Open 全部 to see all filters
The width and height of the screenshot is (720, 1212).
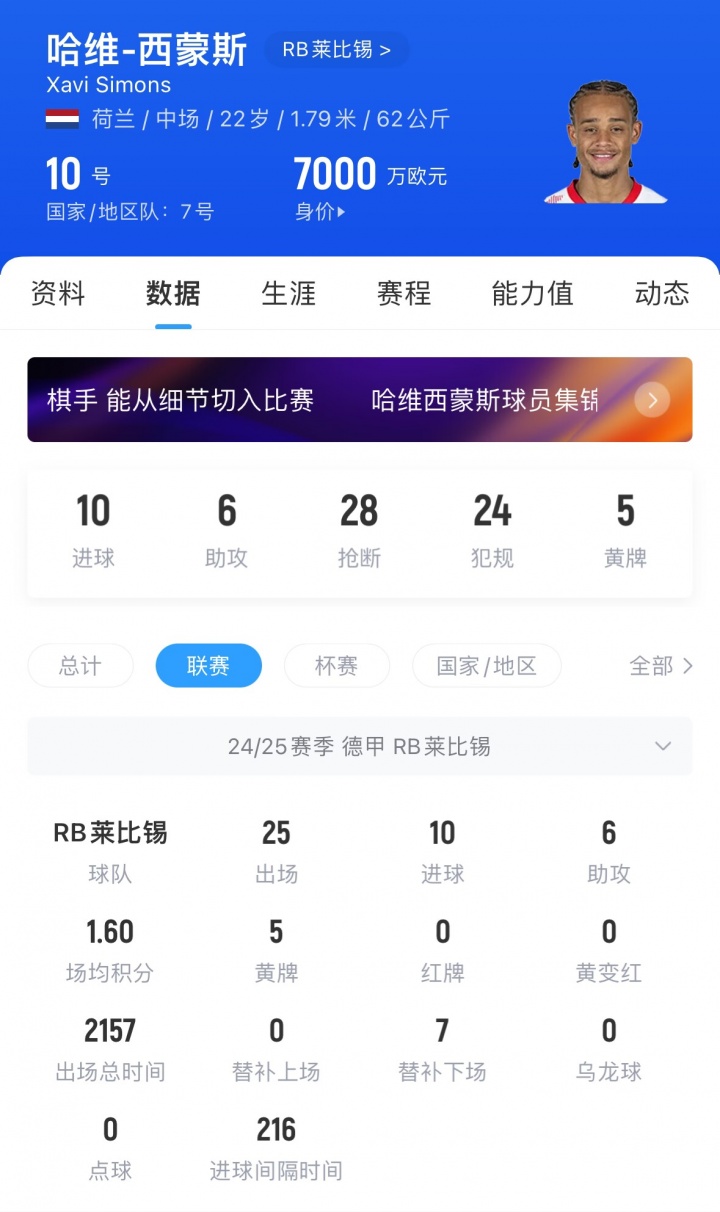[659, 666]
